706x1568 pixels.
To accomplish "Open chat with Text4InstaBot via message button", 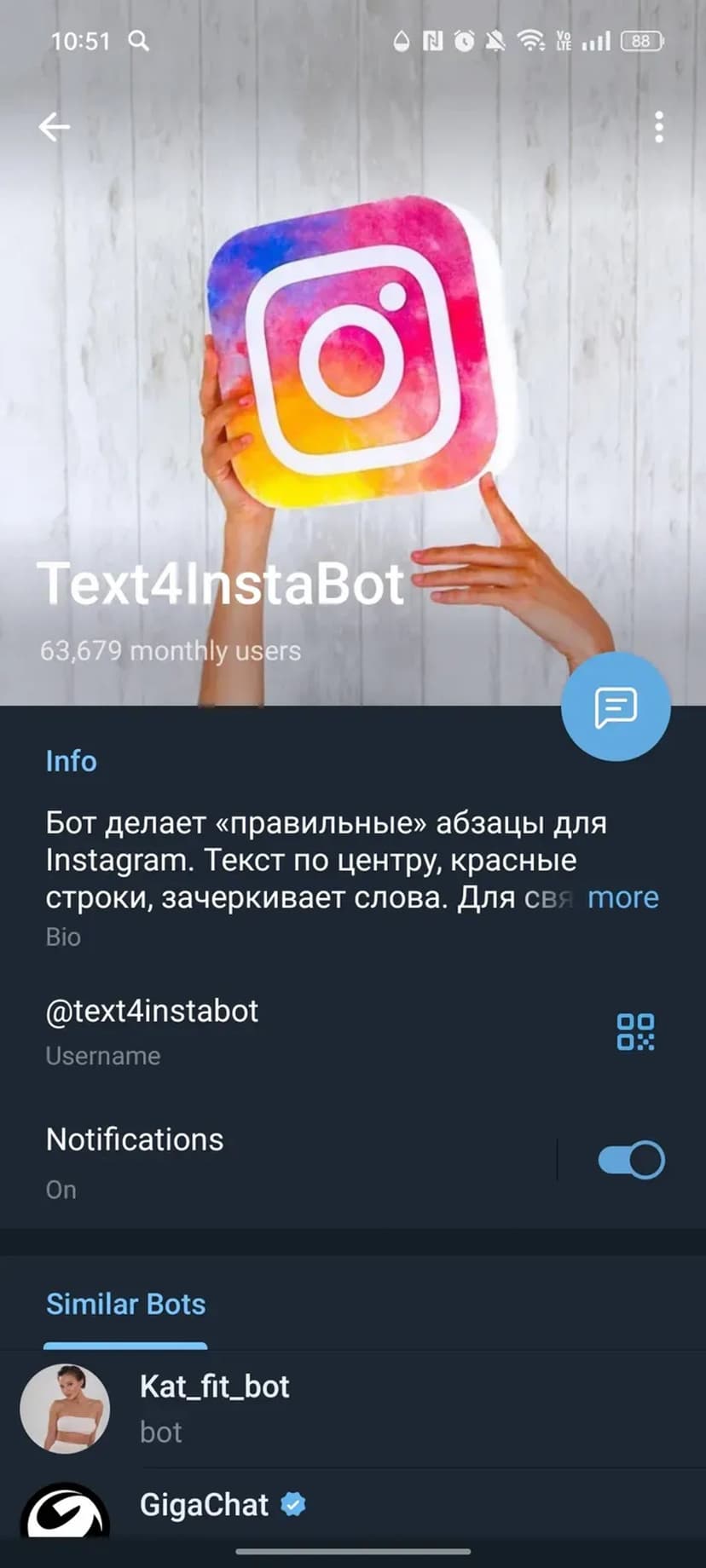I will [x=616, y=706].
